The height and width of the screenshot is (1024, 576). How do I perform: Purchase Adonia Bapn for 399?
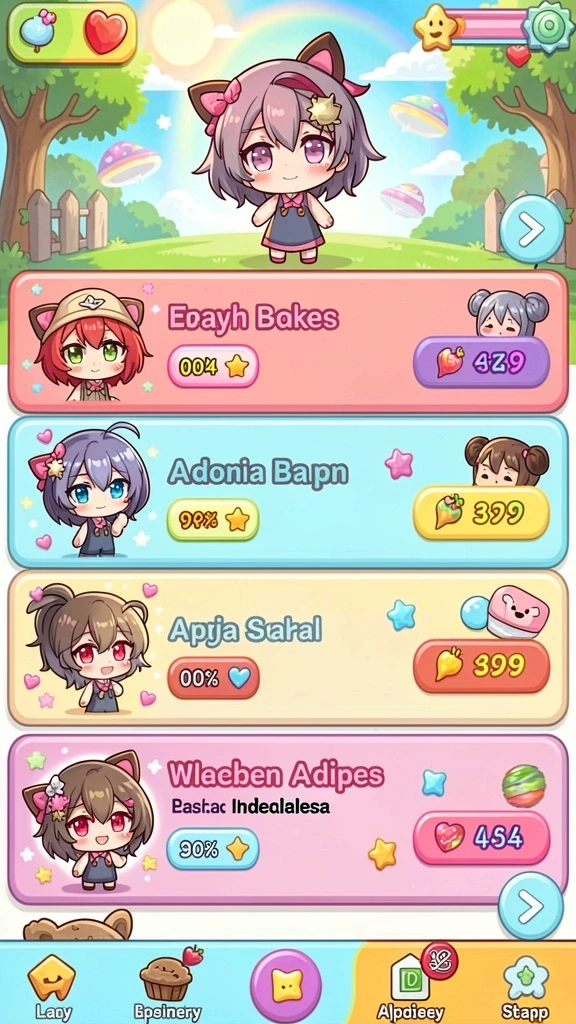481,513
